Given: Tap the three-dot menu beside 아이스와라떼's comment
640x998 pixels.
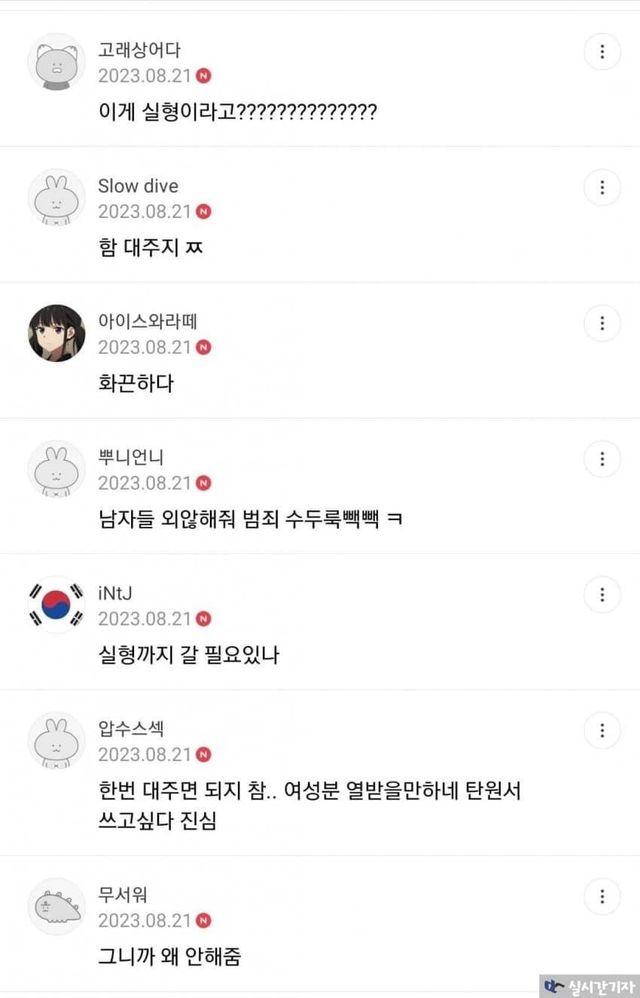Looking at the screenshot, I should point(602,323).
